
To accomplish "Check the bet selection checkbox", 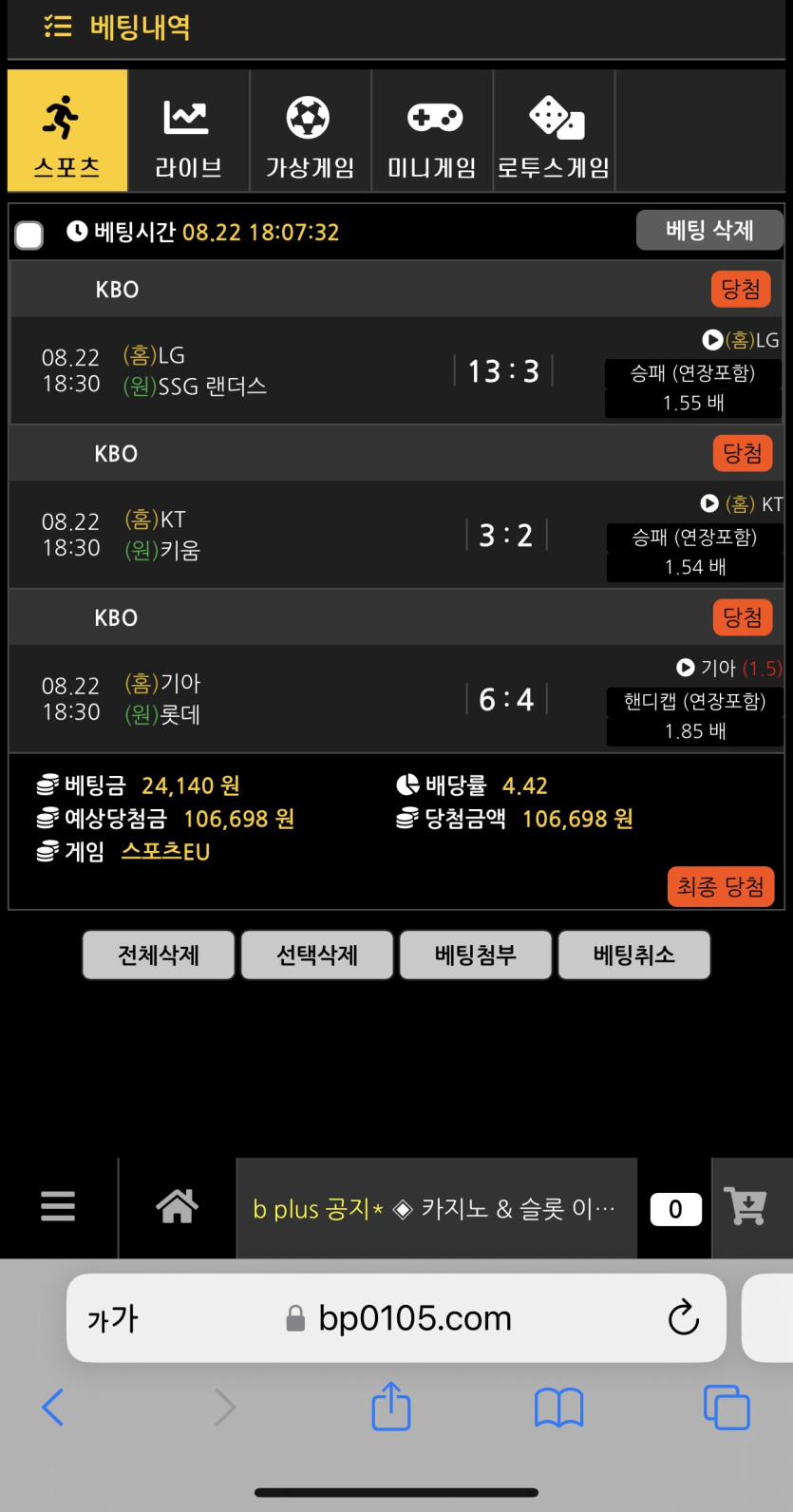I will [29, 235].
